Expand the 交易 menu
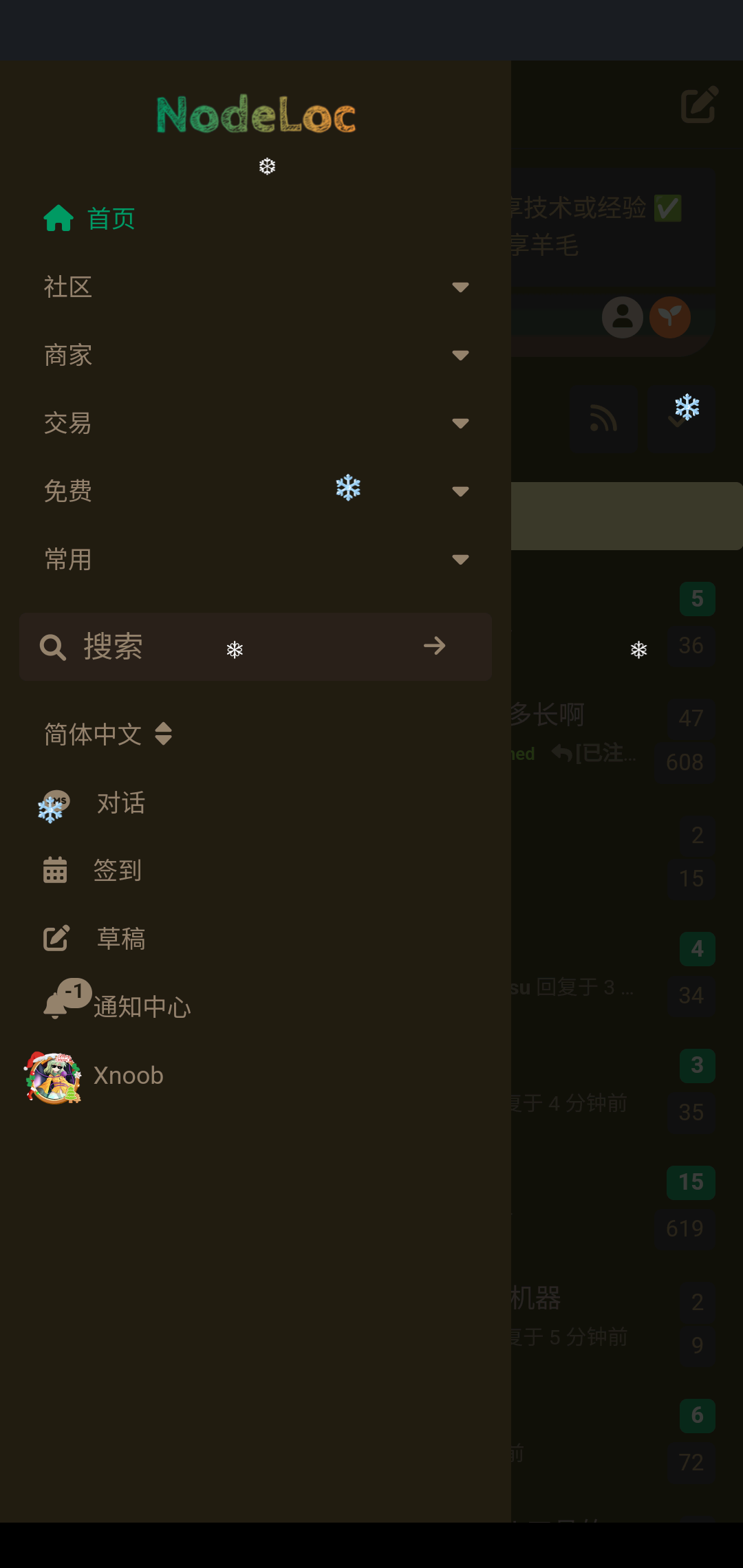 click(x=255, y=423)
